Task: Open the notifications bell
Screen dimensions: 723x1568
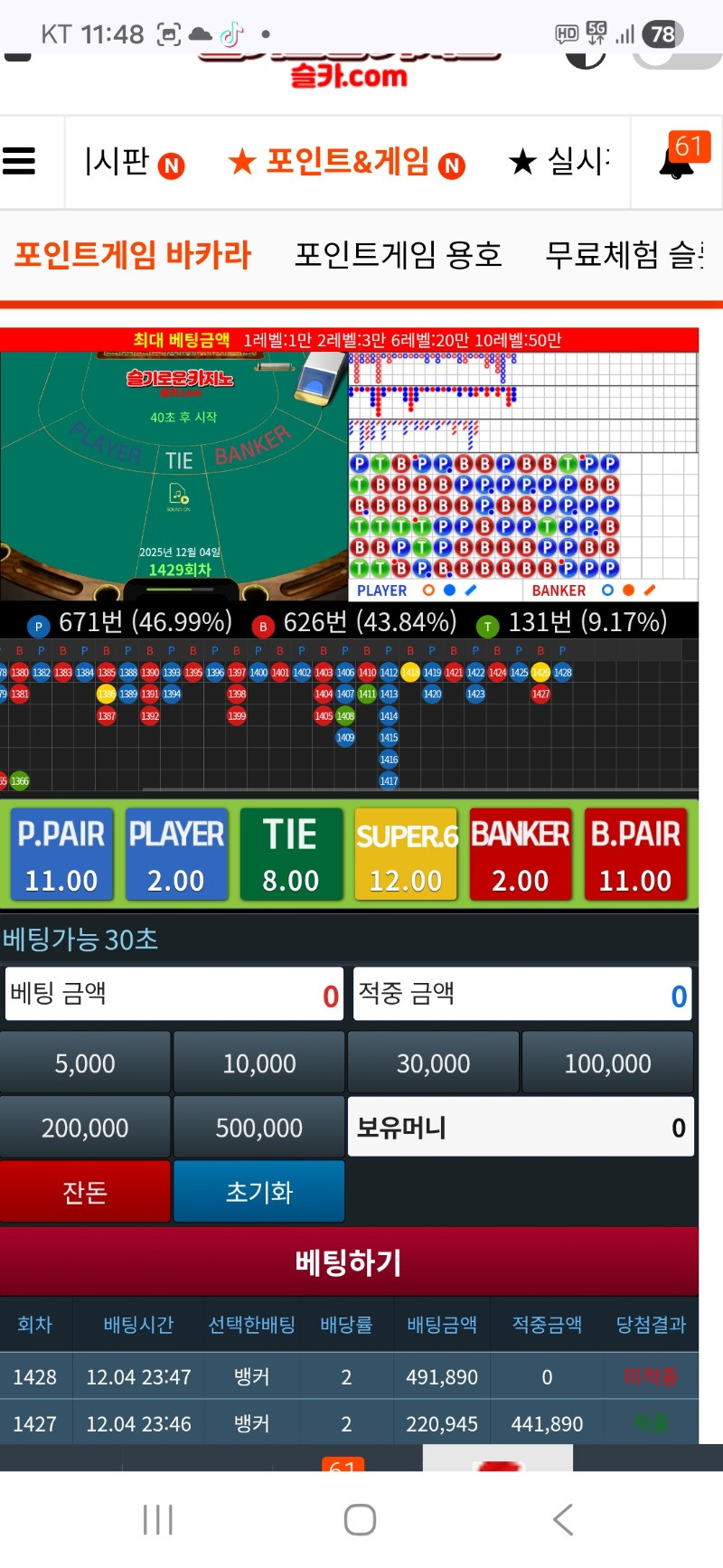Action: pyautogui.click(x=677, y=163)
